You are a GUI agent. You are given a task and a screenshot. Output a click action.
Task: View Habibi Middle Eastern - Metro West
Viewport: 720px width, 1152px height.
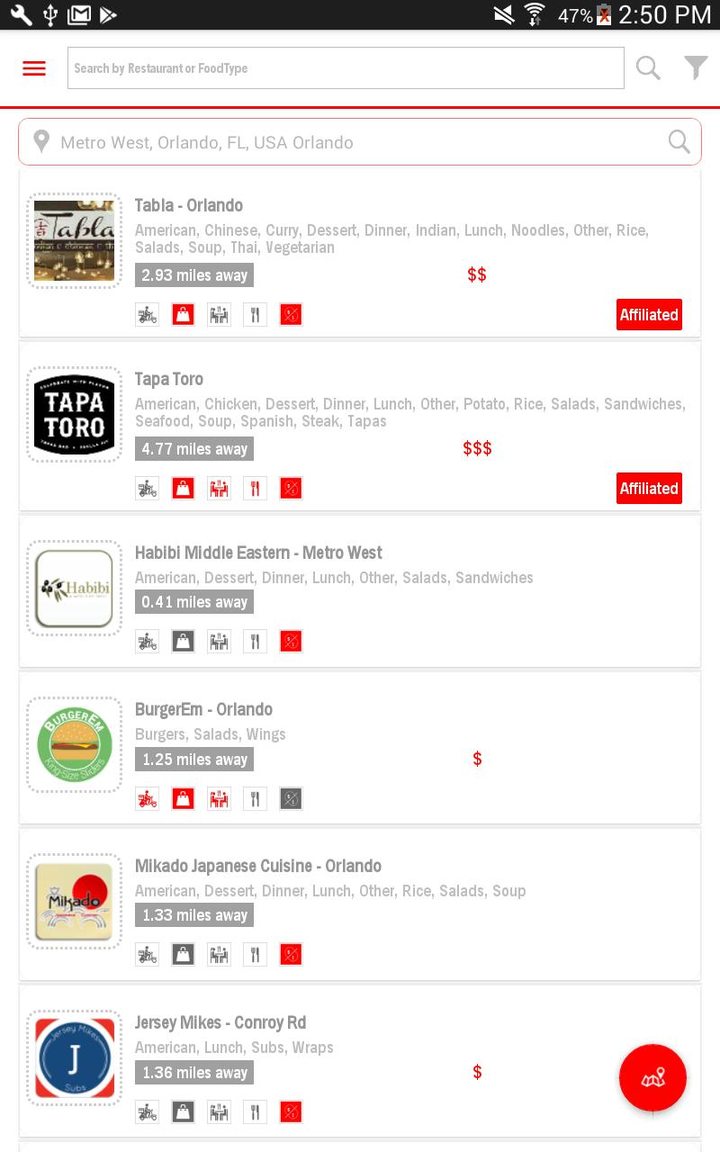coord(359,591)
